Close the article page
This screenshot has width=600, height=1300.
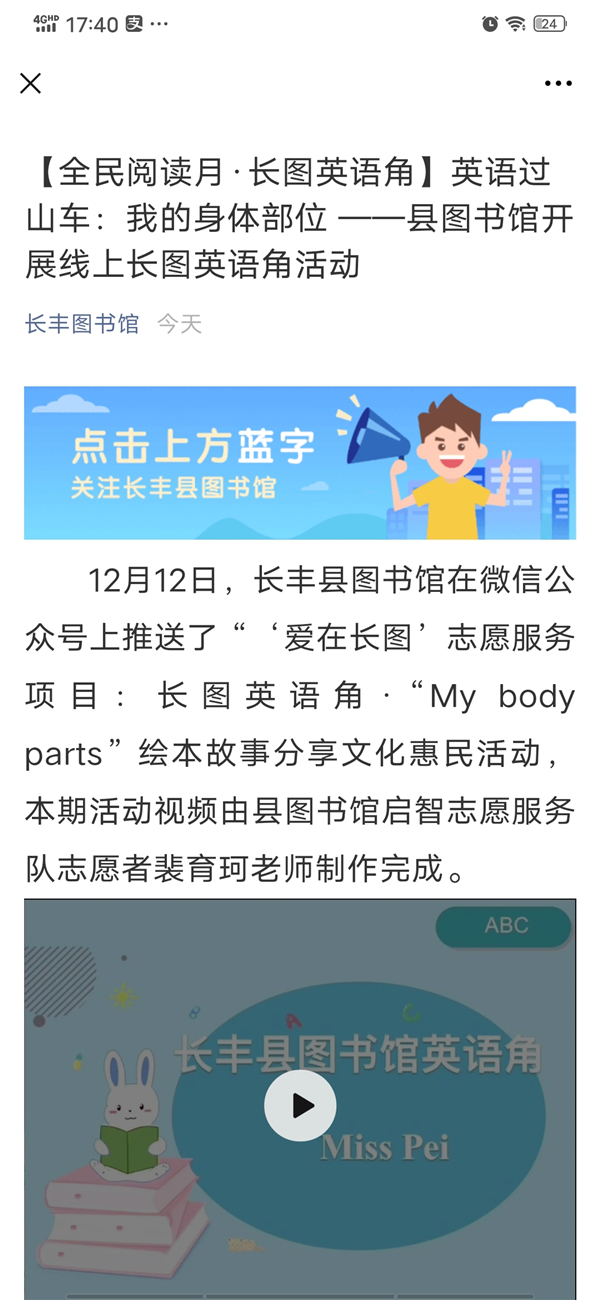point(31,83)
